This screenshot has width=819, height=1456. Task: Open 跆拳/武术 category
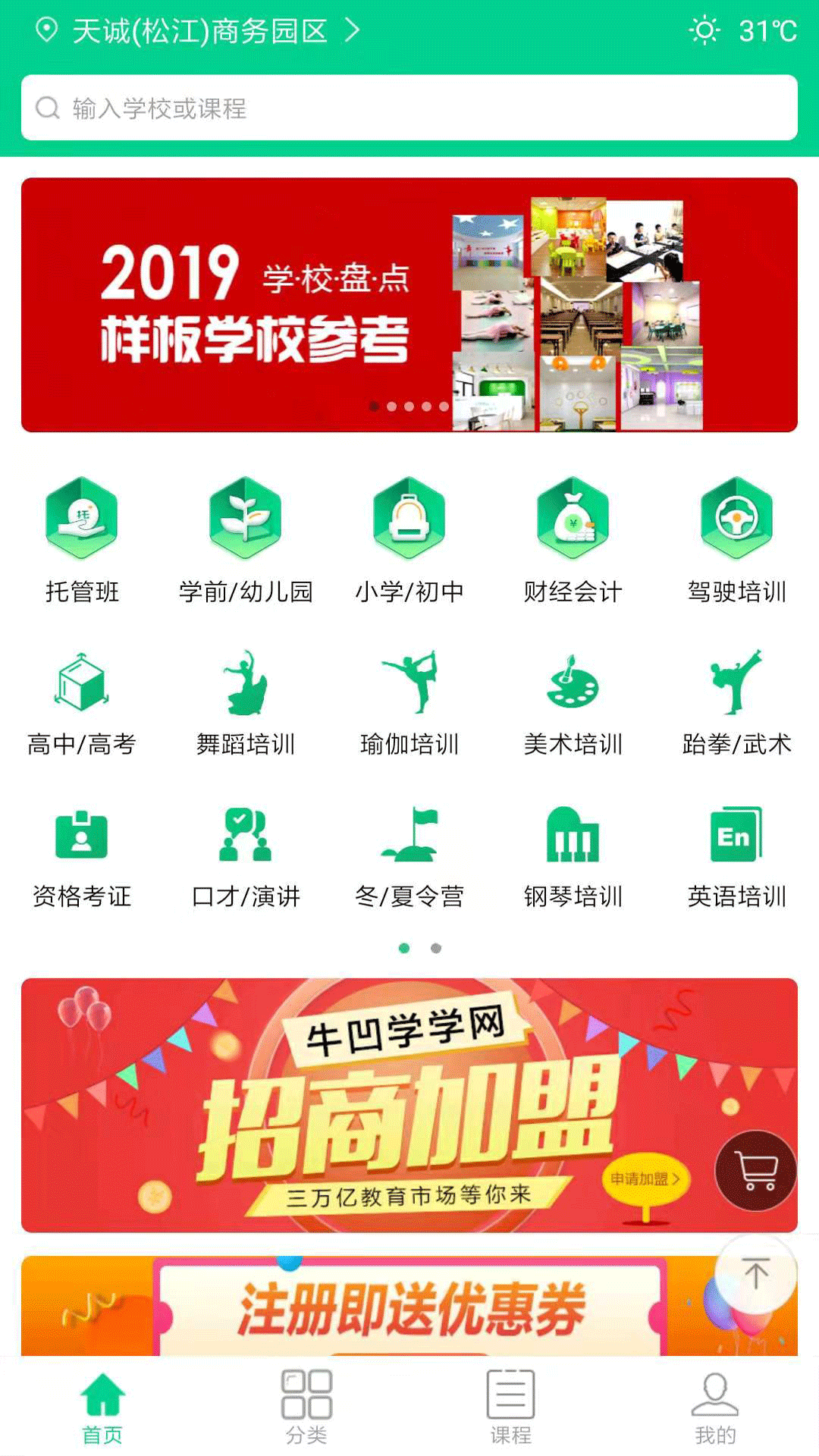point(737,702)
